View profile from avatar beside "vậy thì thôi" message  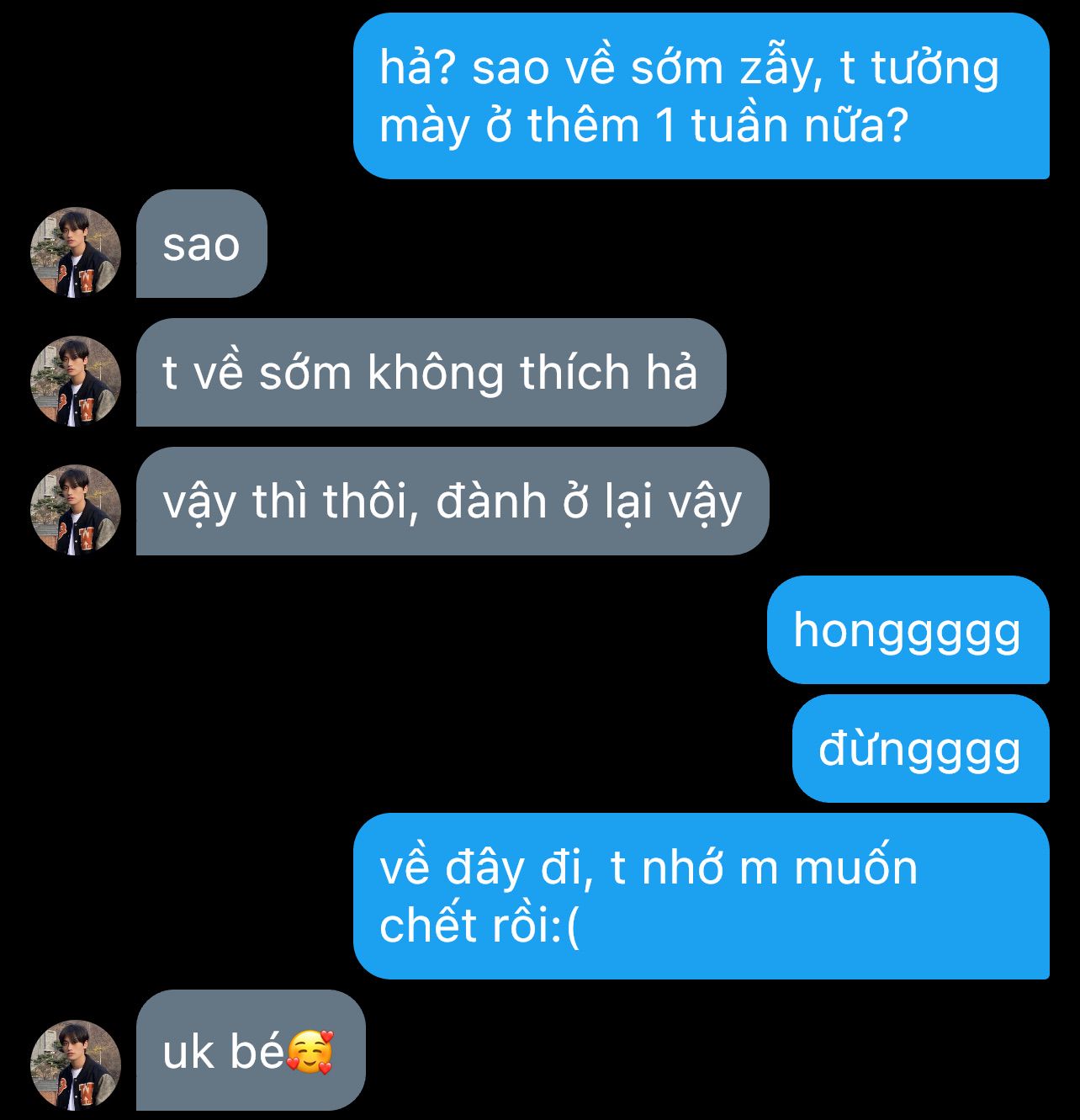point(76,509)
